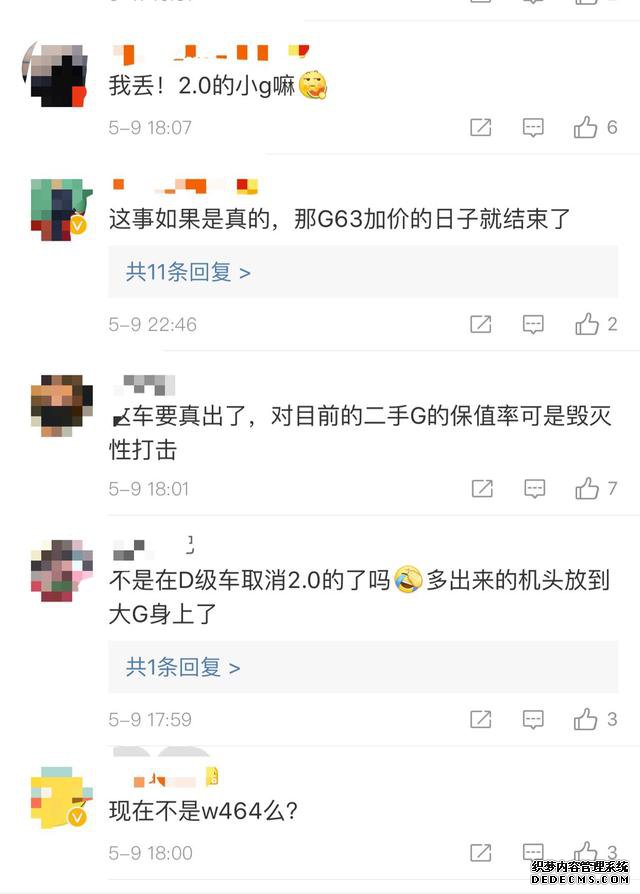Repost the comment about D级车取消2.0

click(x=481, y=719)
